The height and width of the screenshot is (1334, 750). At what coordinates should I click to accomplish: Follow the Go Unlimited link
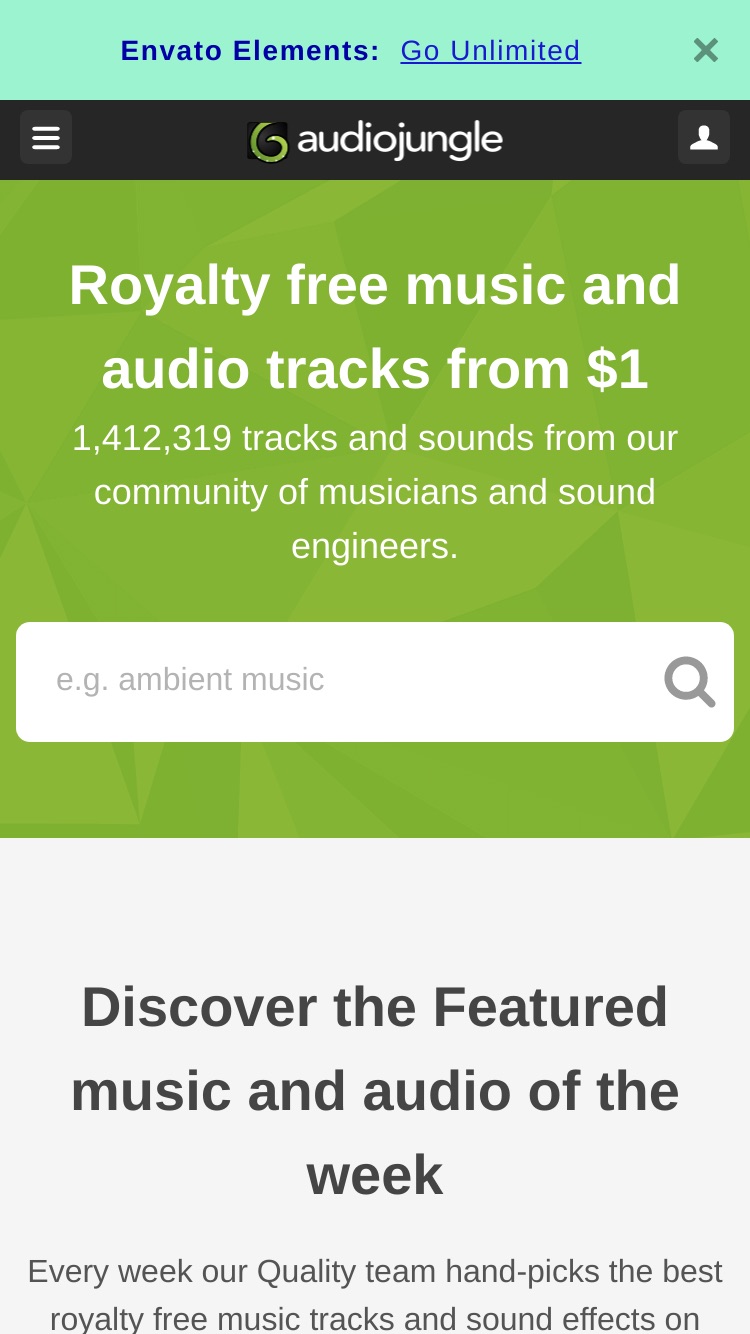point(490,51)
